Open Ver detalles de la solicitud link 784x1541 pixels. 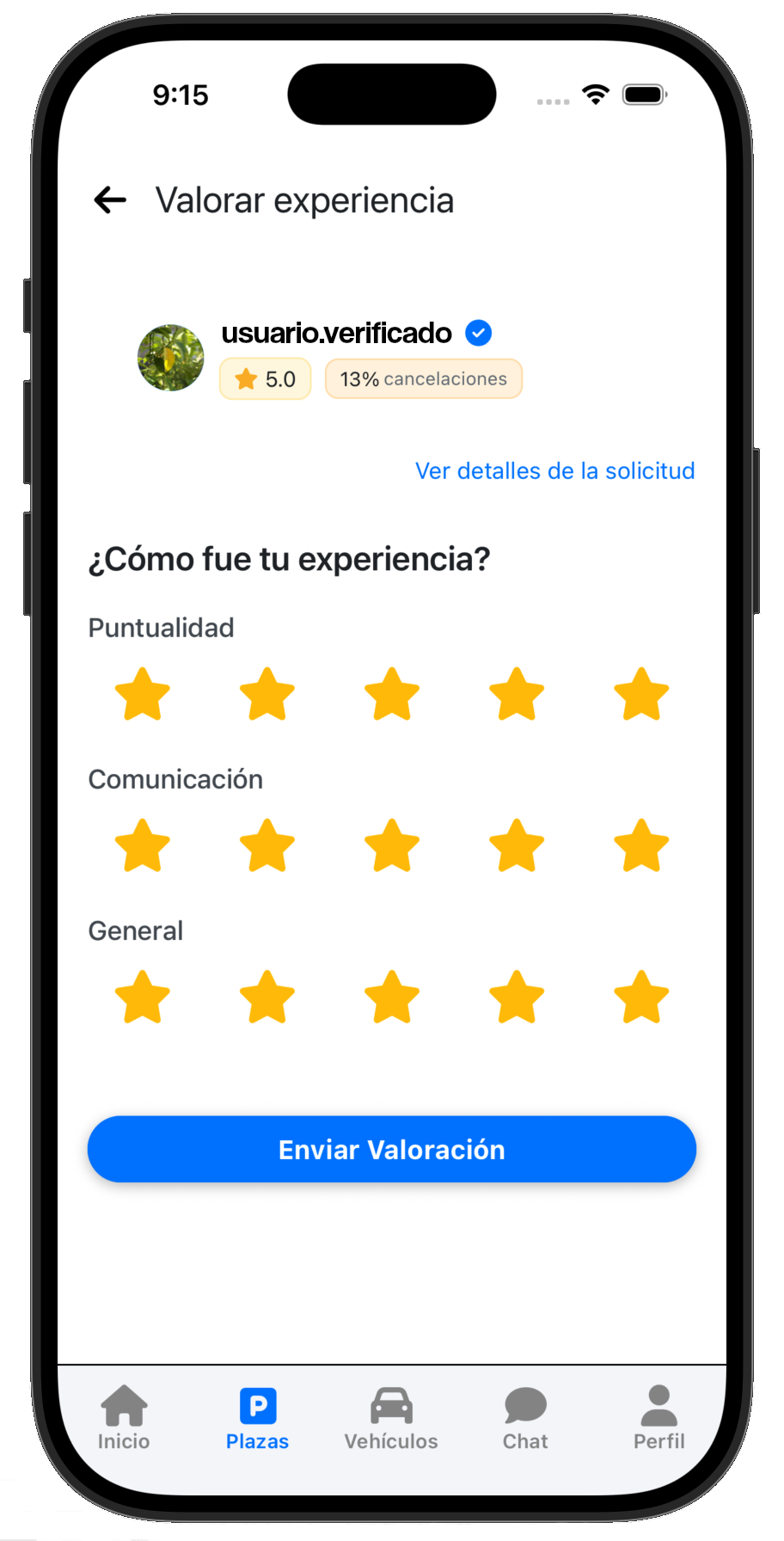tap(554, 471)
